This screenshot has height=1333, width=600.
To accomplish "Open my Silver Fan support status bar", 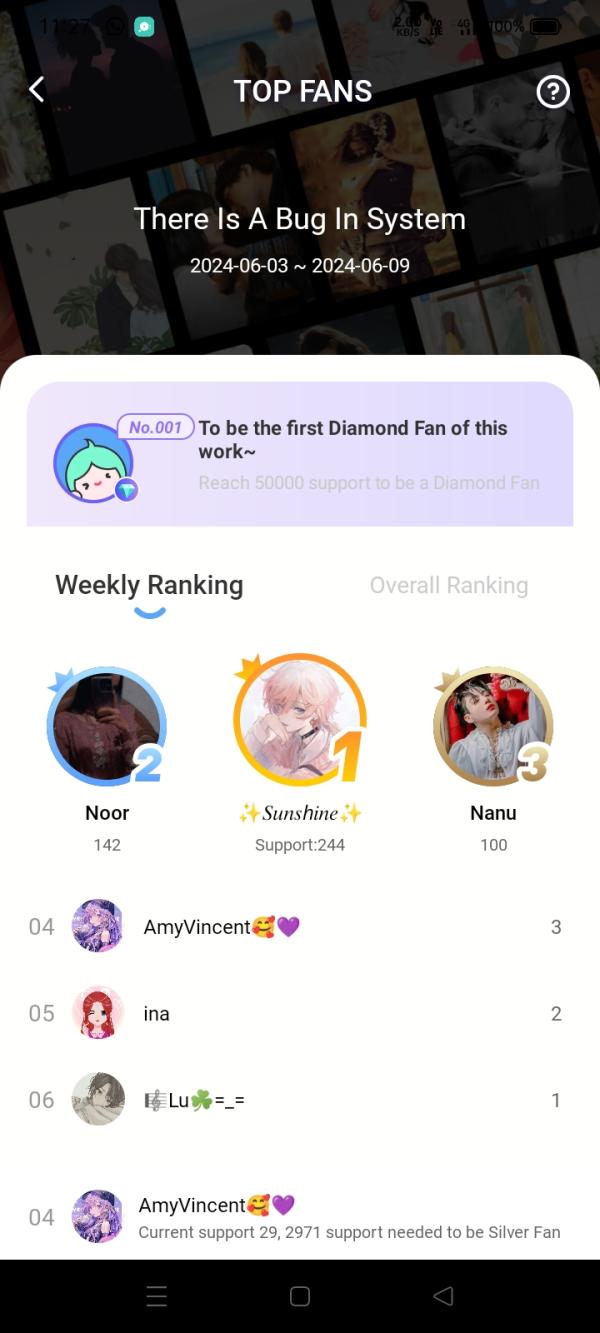I will [300, 1217].
